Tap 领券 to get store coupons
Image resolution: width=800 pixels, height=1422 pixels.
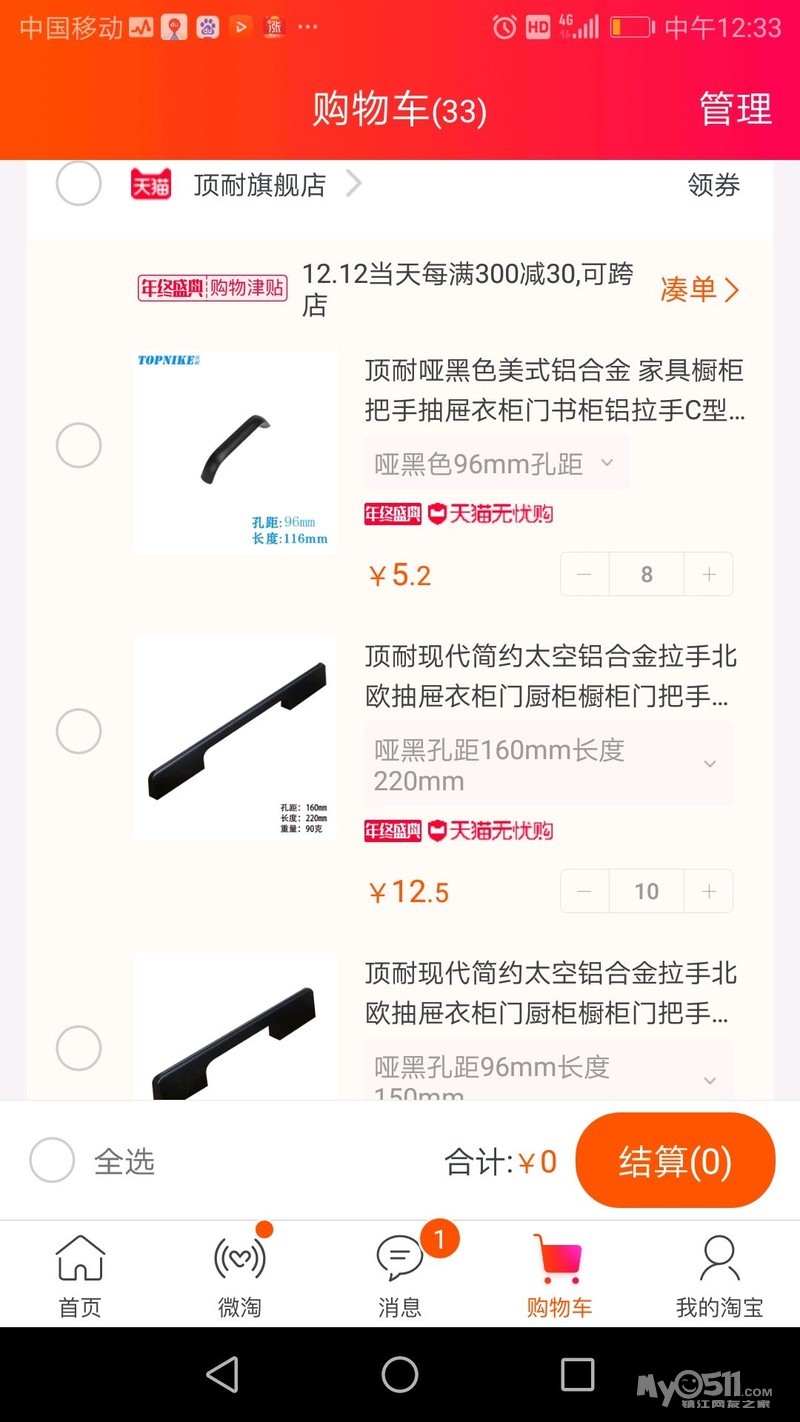(713, 185)
